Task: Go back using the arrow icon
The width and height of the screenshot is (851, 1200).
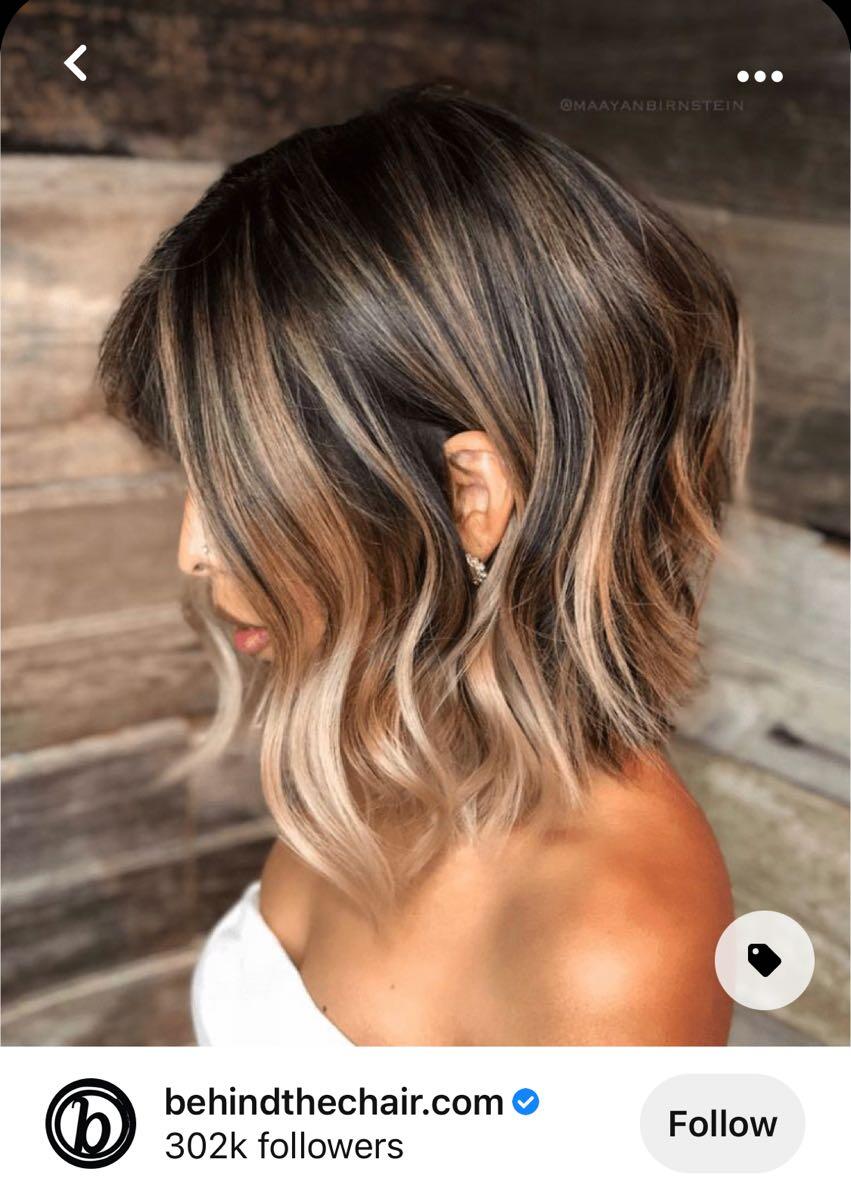Action: [x=75, y=63]
